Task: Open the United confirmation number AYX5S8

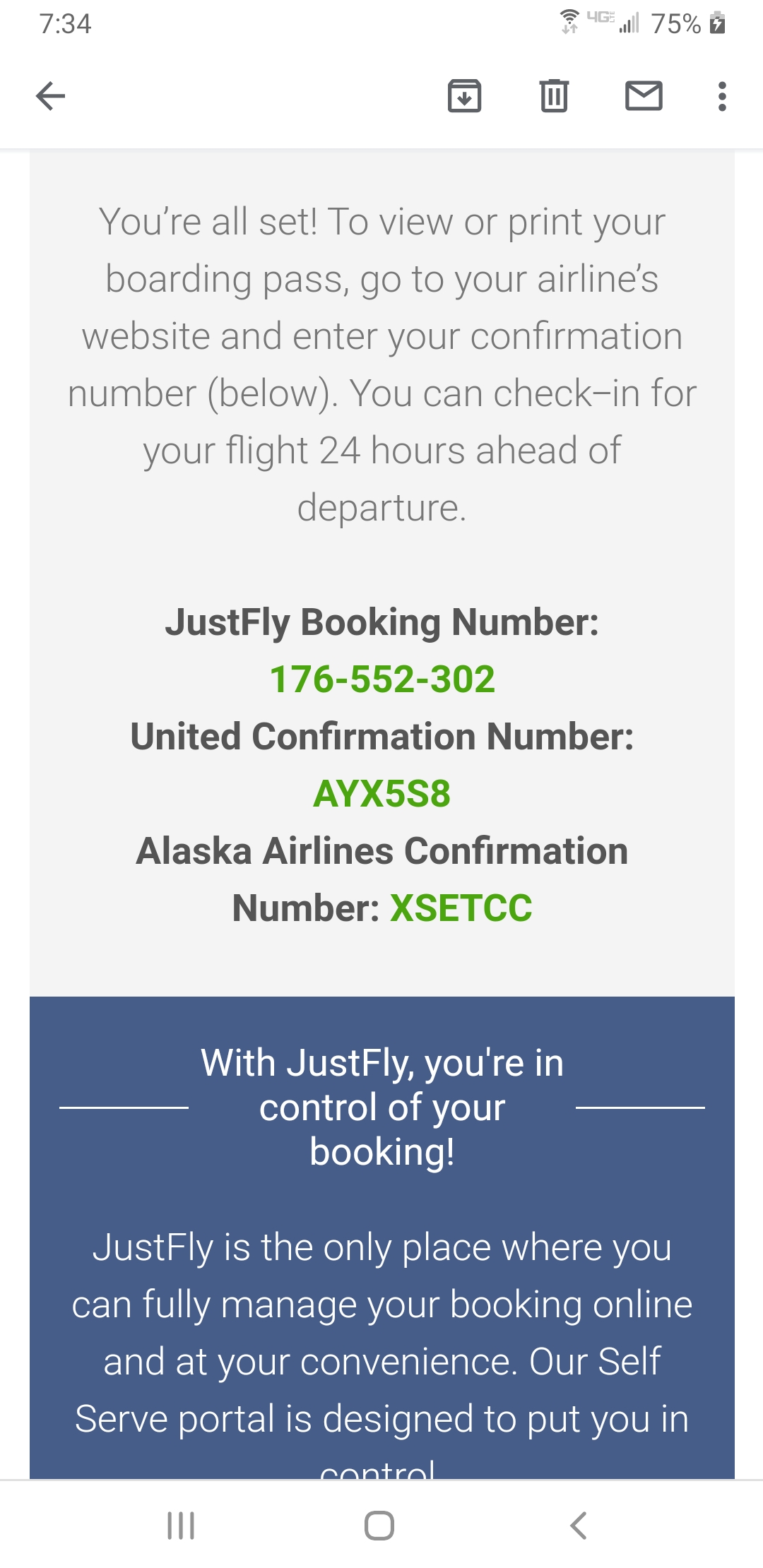Action: coord(381,794)
